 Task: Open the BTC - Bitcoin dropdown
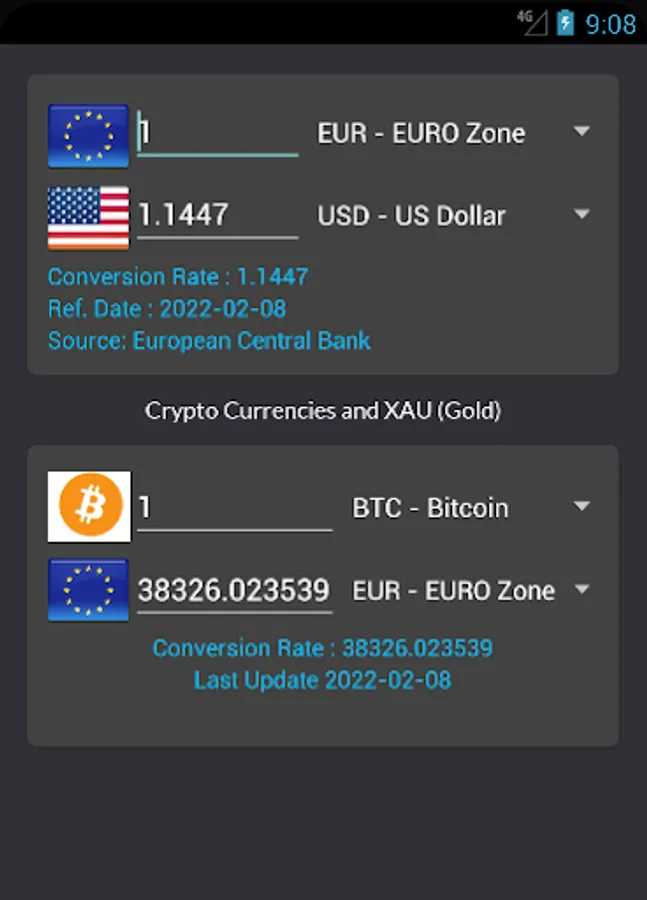[x=471, y=508]
